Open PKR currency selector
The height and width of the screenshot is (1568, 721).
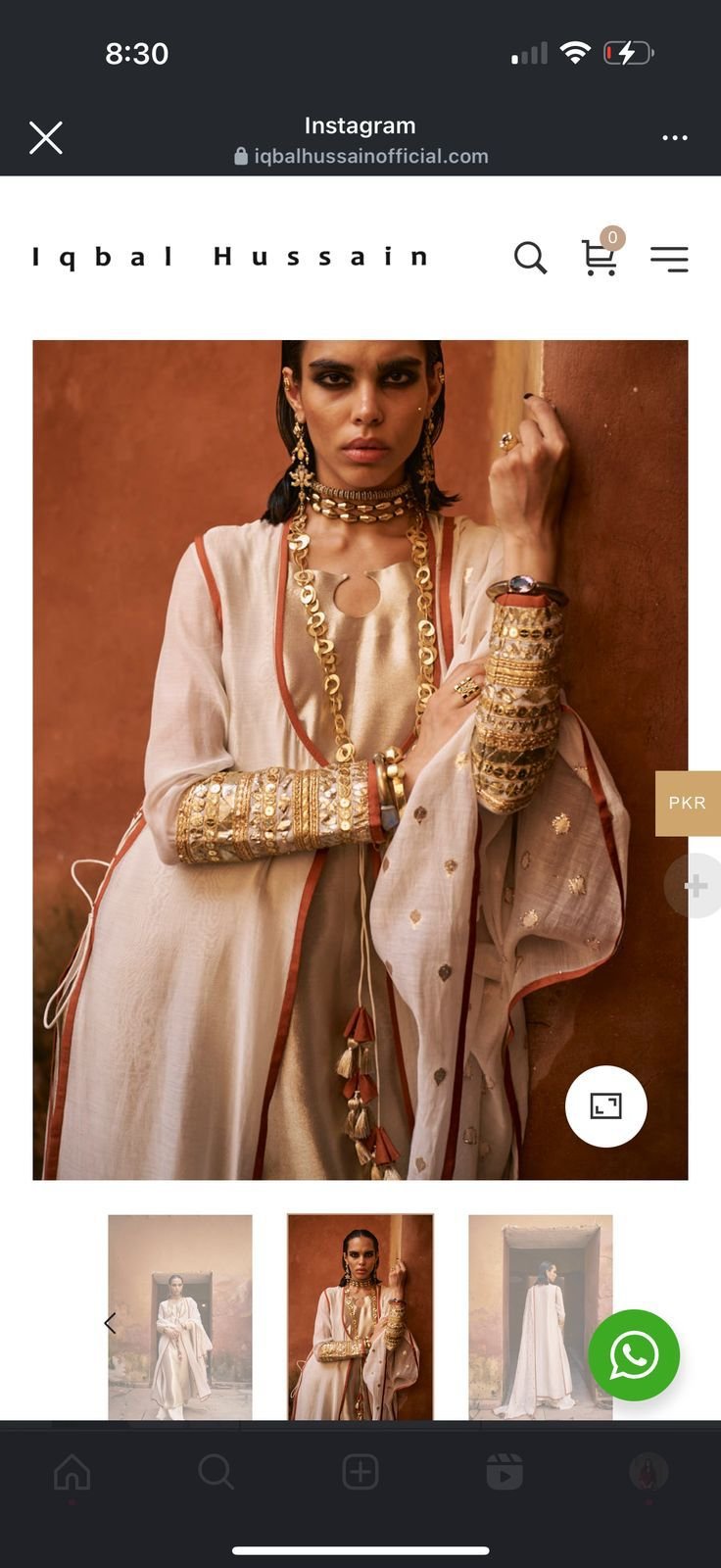pos(688,803)
